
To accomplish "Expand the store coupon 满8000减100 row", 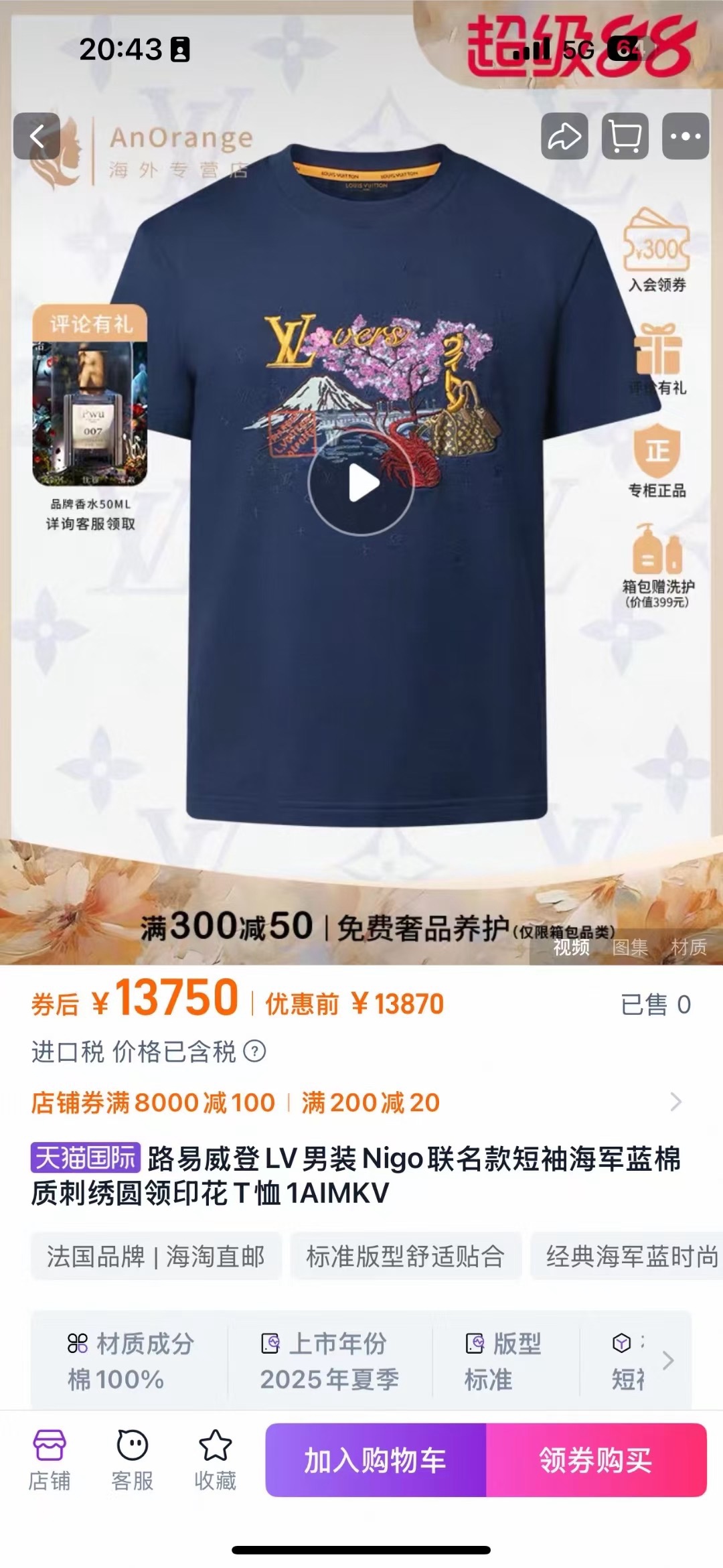I will tap(675, 1102).
